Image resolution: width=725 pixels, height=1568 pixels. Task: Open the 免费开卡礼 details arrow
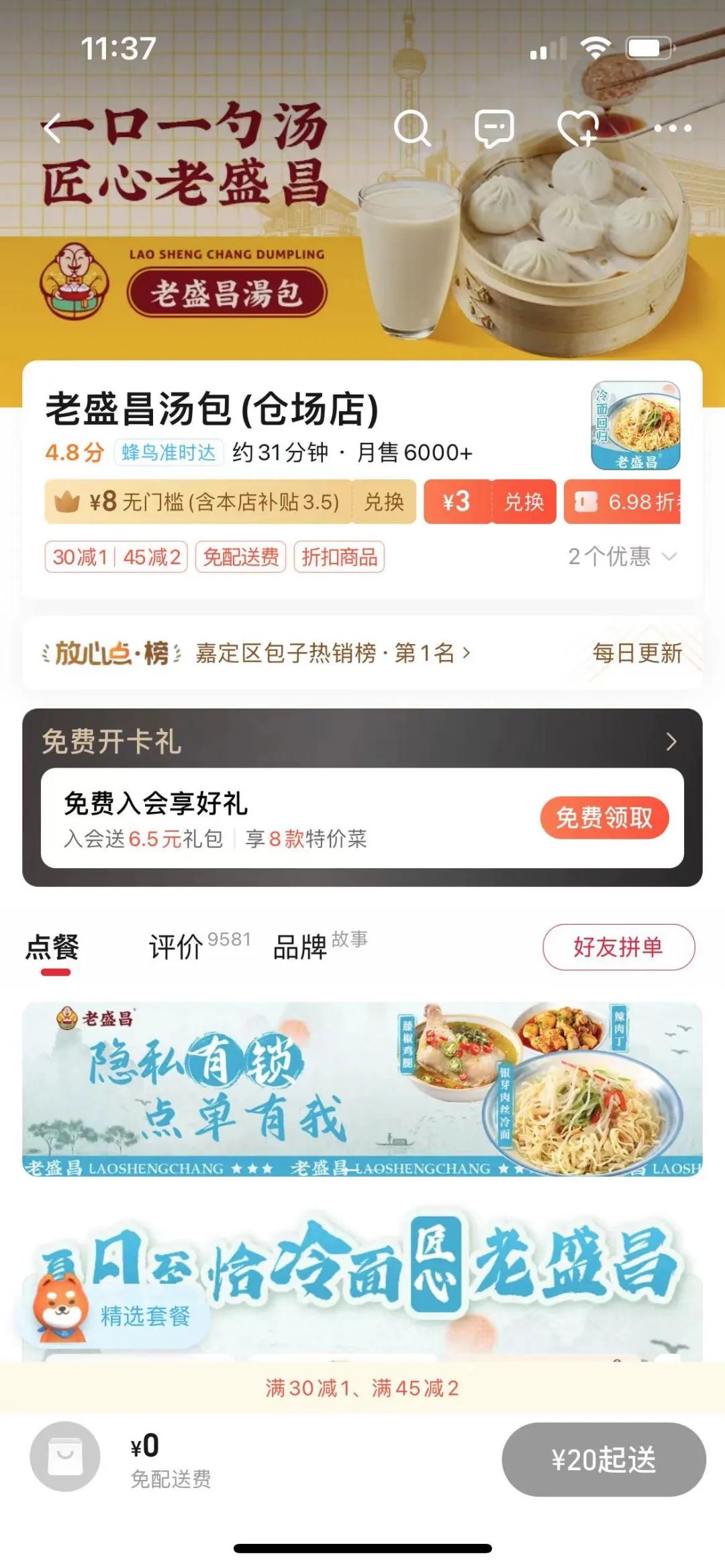[x=671, y=741]
